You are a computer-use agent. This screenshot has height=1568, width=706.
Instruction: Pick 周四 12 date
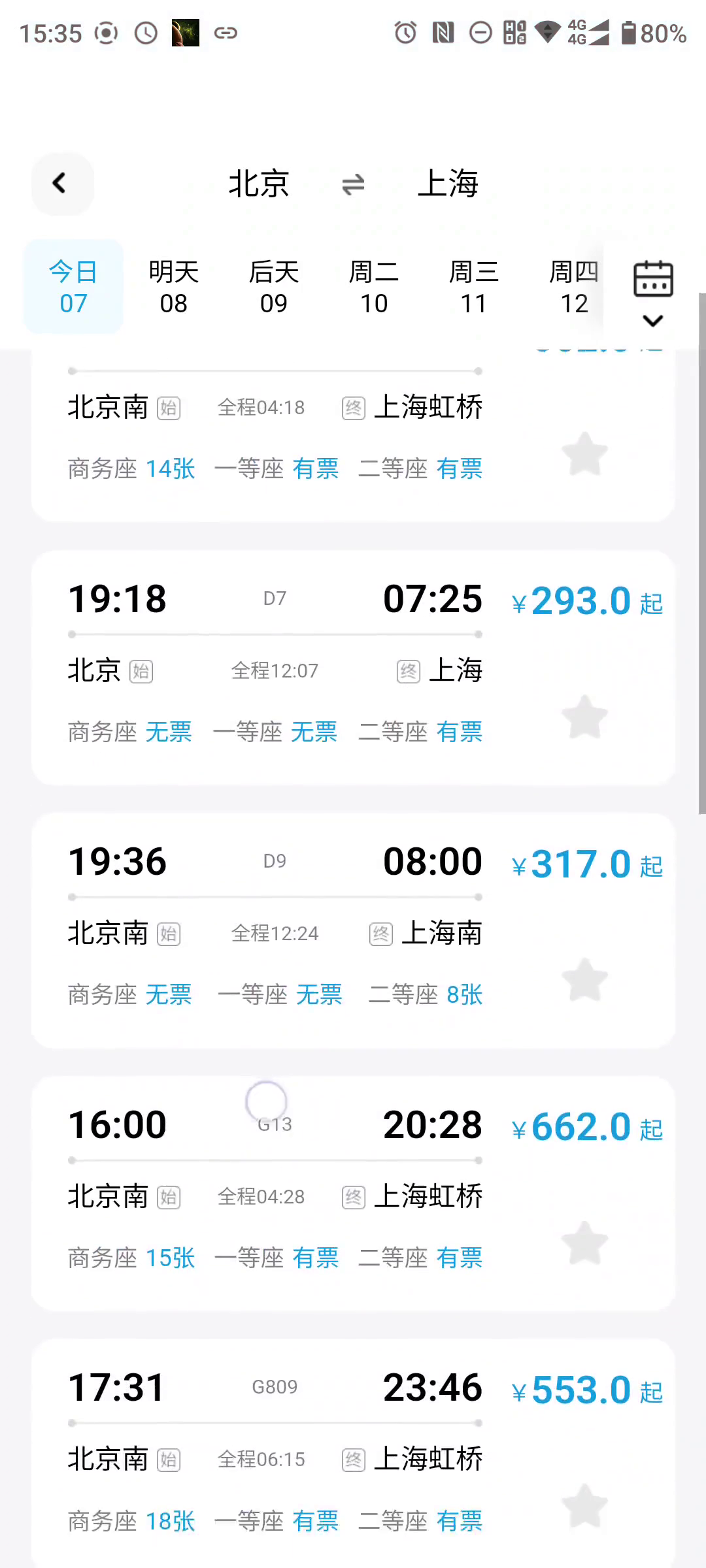tap(574, 287)
